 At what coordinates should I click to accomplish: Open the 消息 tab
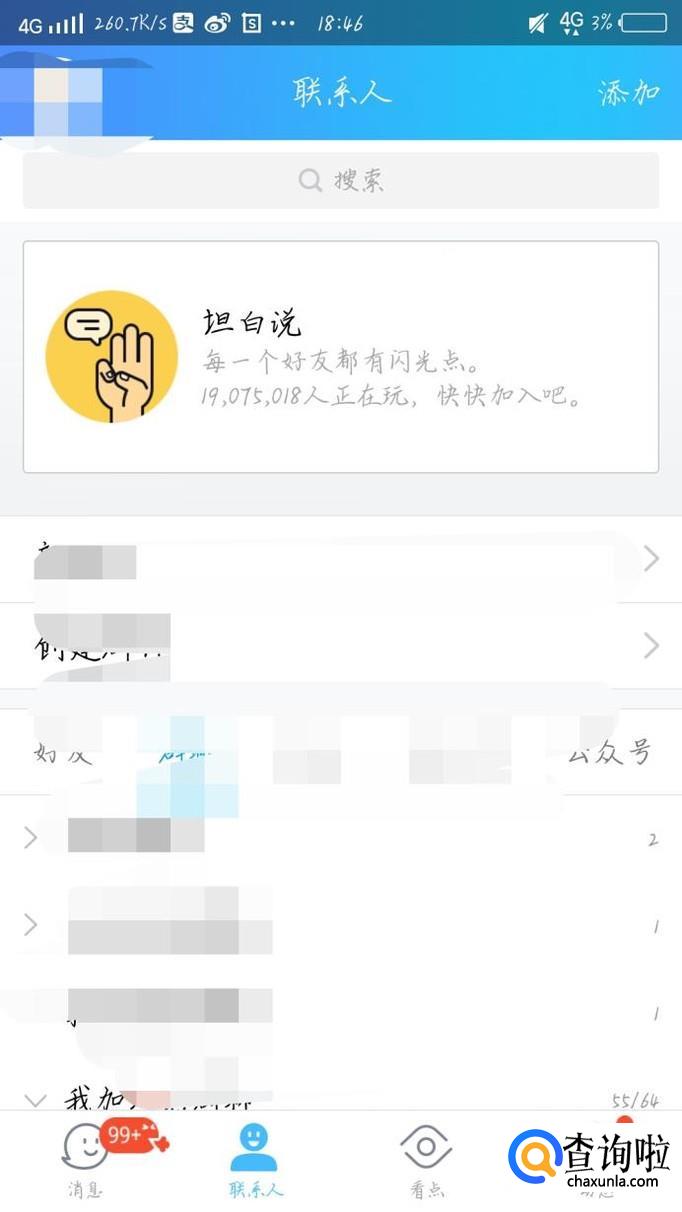(x=85, y=1160)
